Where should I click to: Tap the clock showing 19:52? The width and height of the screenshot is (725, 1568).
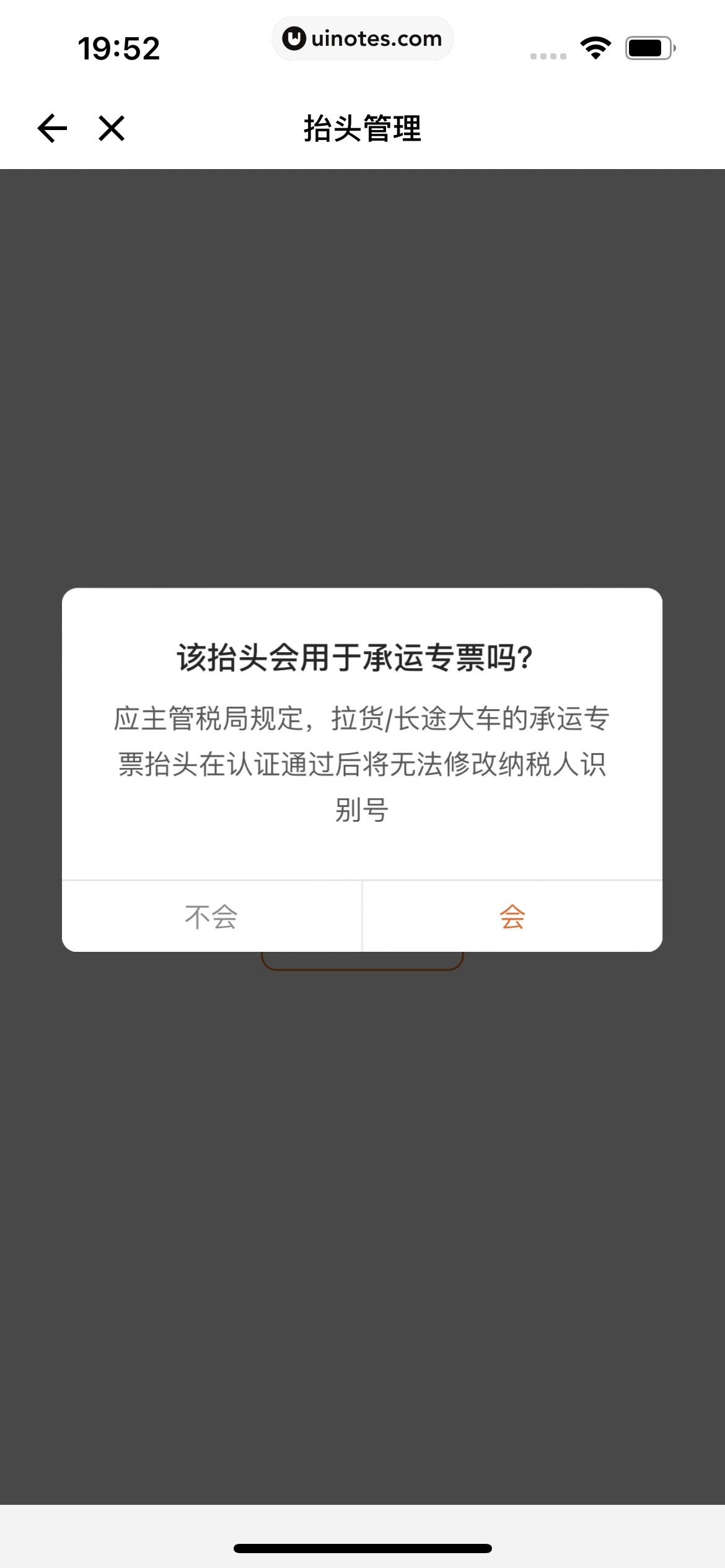tap(120, 47)
